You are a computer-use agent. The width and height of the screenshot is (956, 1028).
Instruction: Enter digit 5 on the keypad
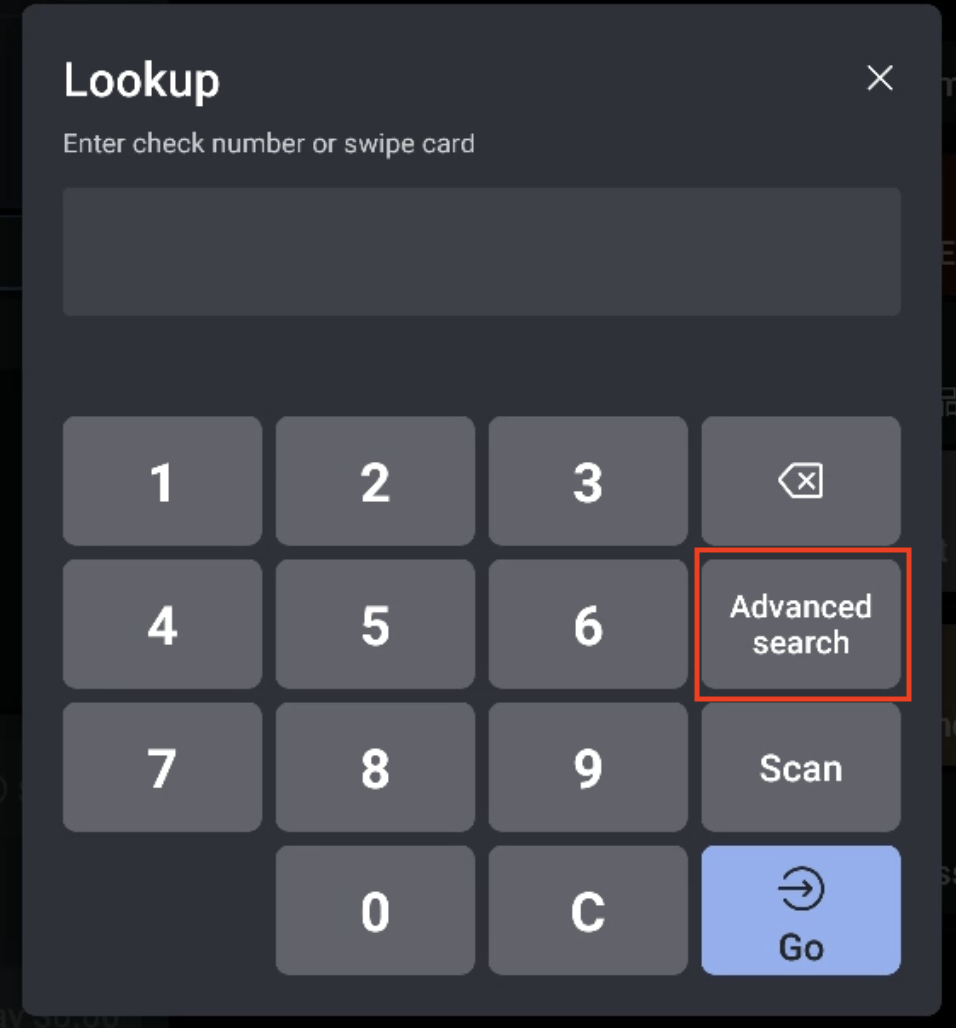(x=375, y=625)
